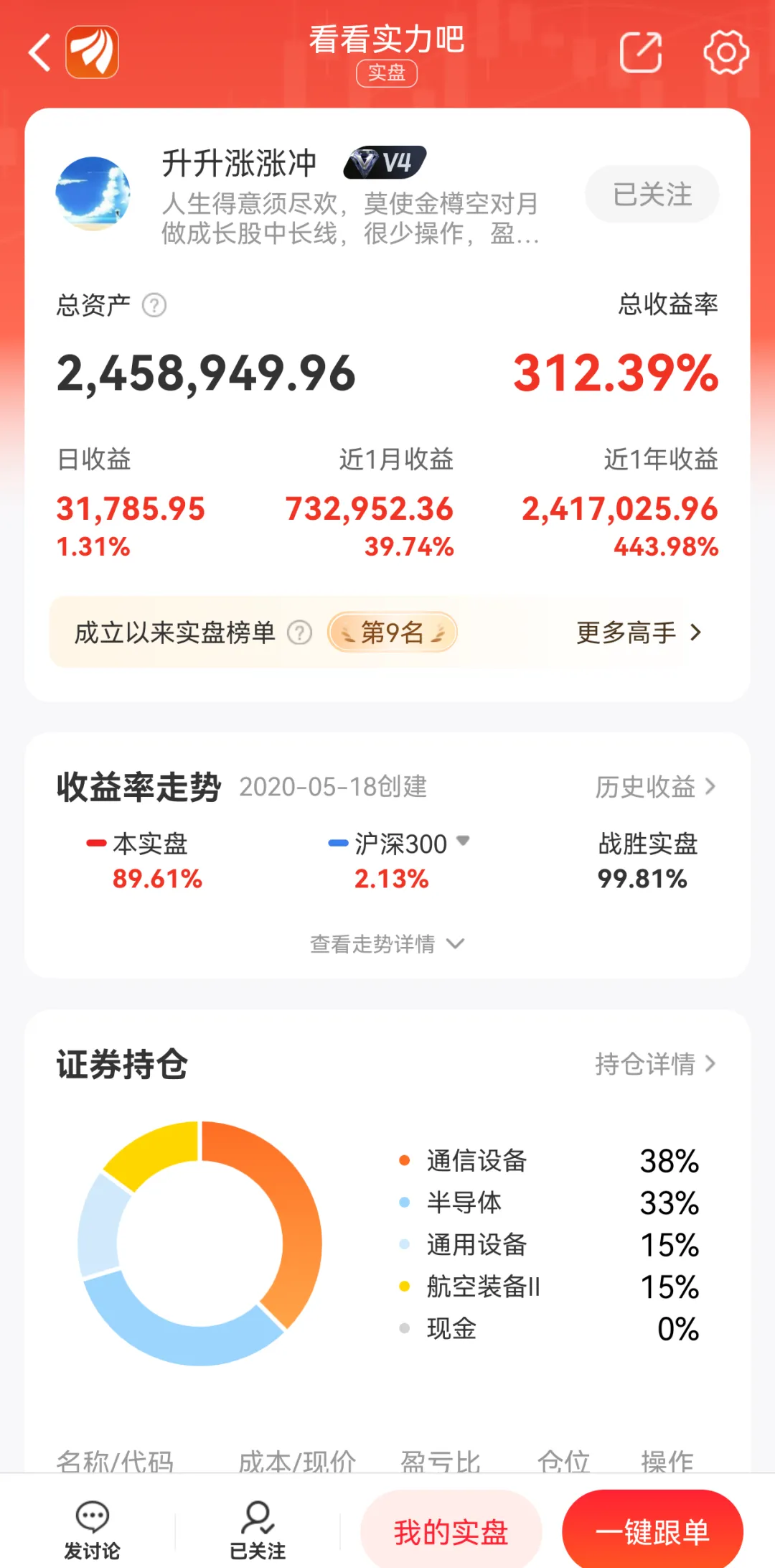Image resolution: width=775 pixels, height=1568 pixels.
Task: Tap 发讨论 to post a discussion
Action: tap(93, 1529)
